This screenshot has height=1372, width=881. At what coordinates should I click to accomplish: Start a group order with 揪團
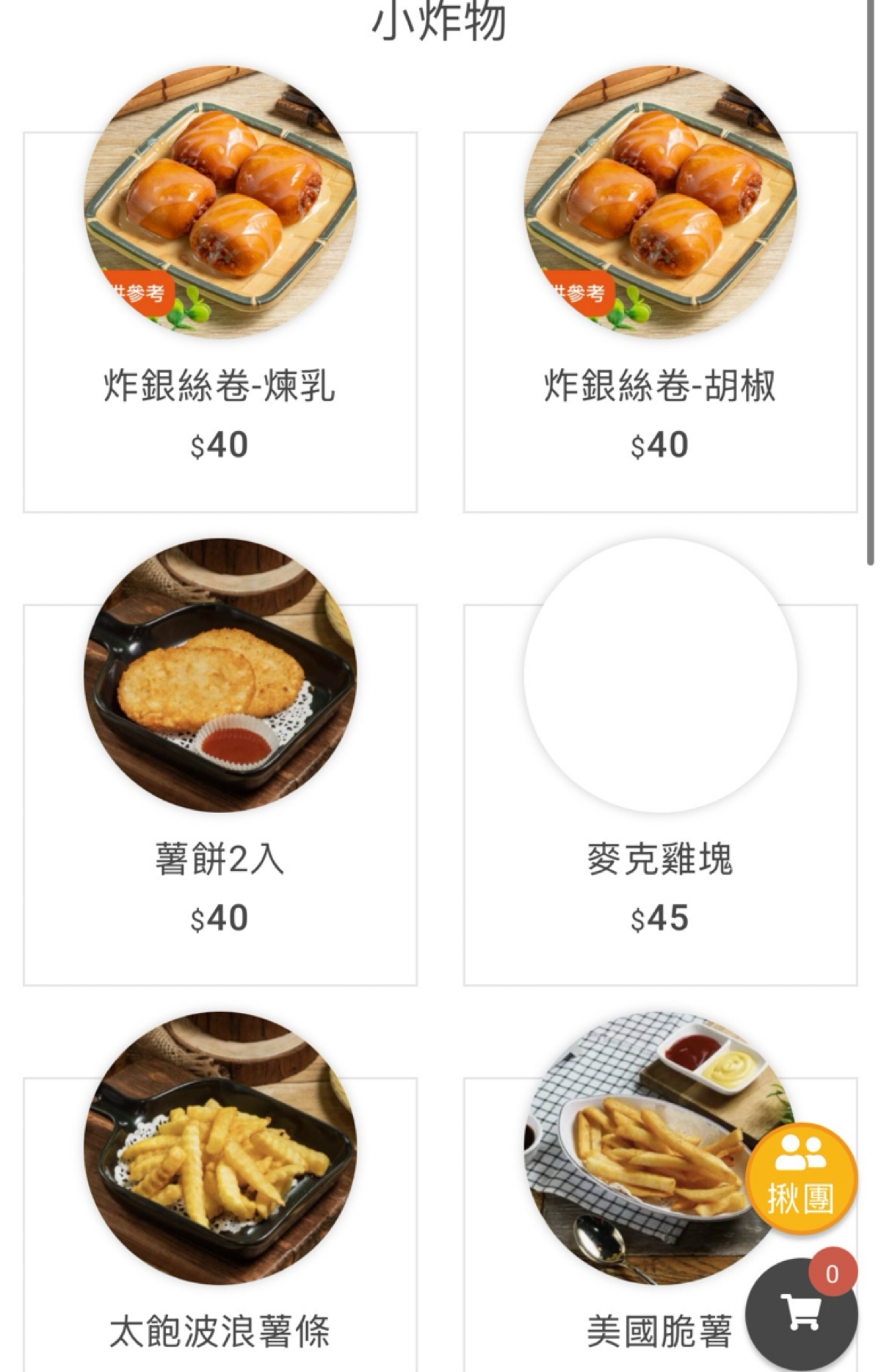click(801, 1178)
